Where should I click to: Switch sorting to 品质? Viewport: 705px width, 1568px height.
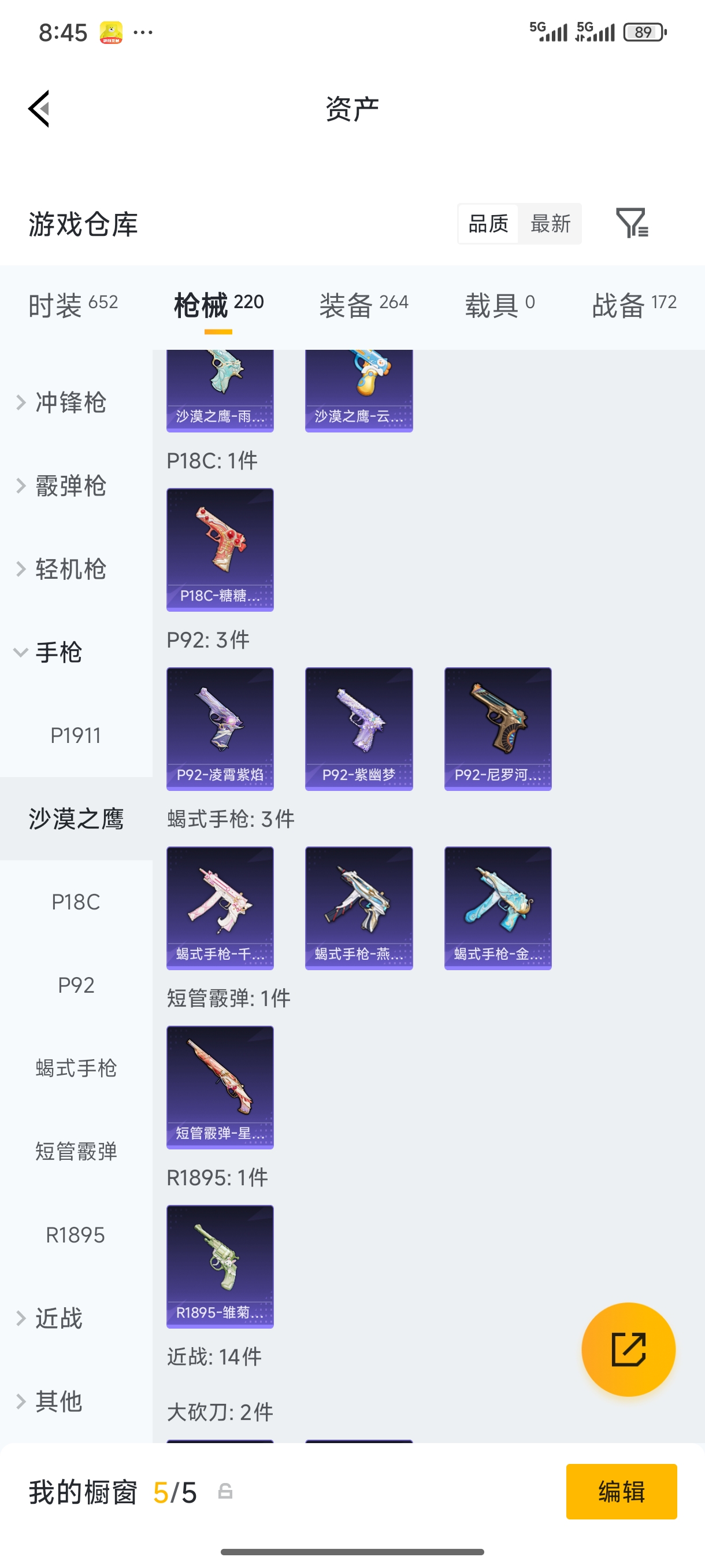487,224
